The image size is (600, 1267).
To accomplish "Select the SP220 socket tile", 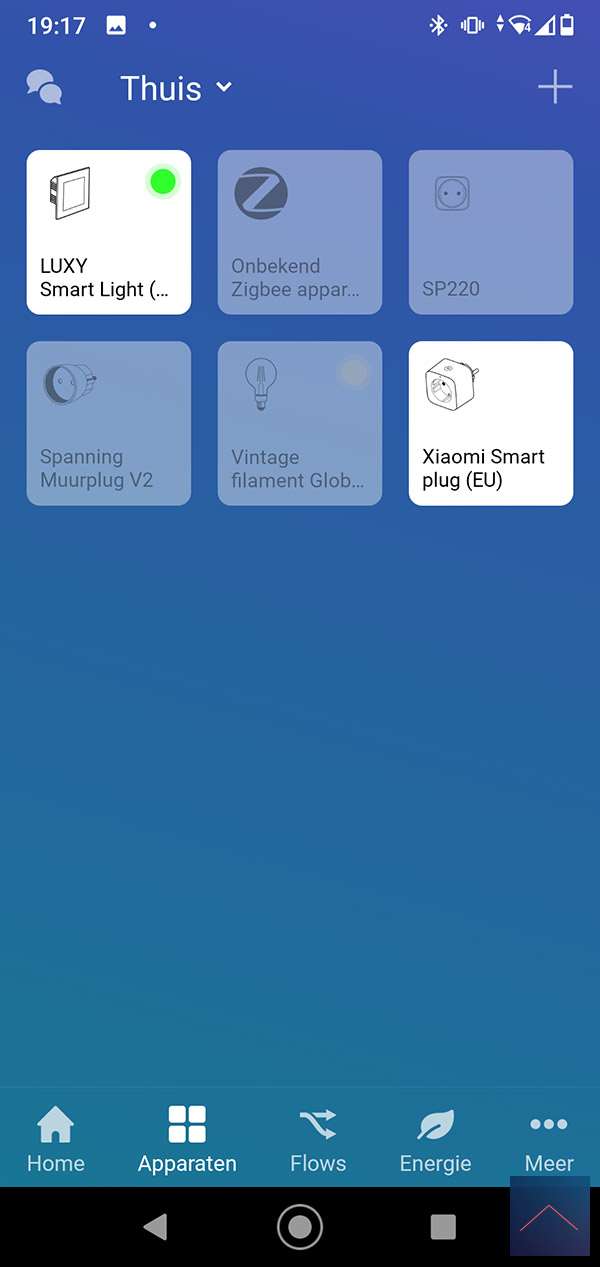I will tap(491, 232).
